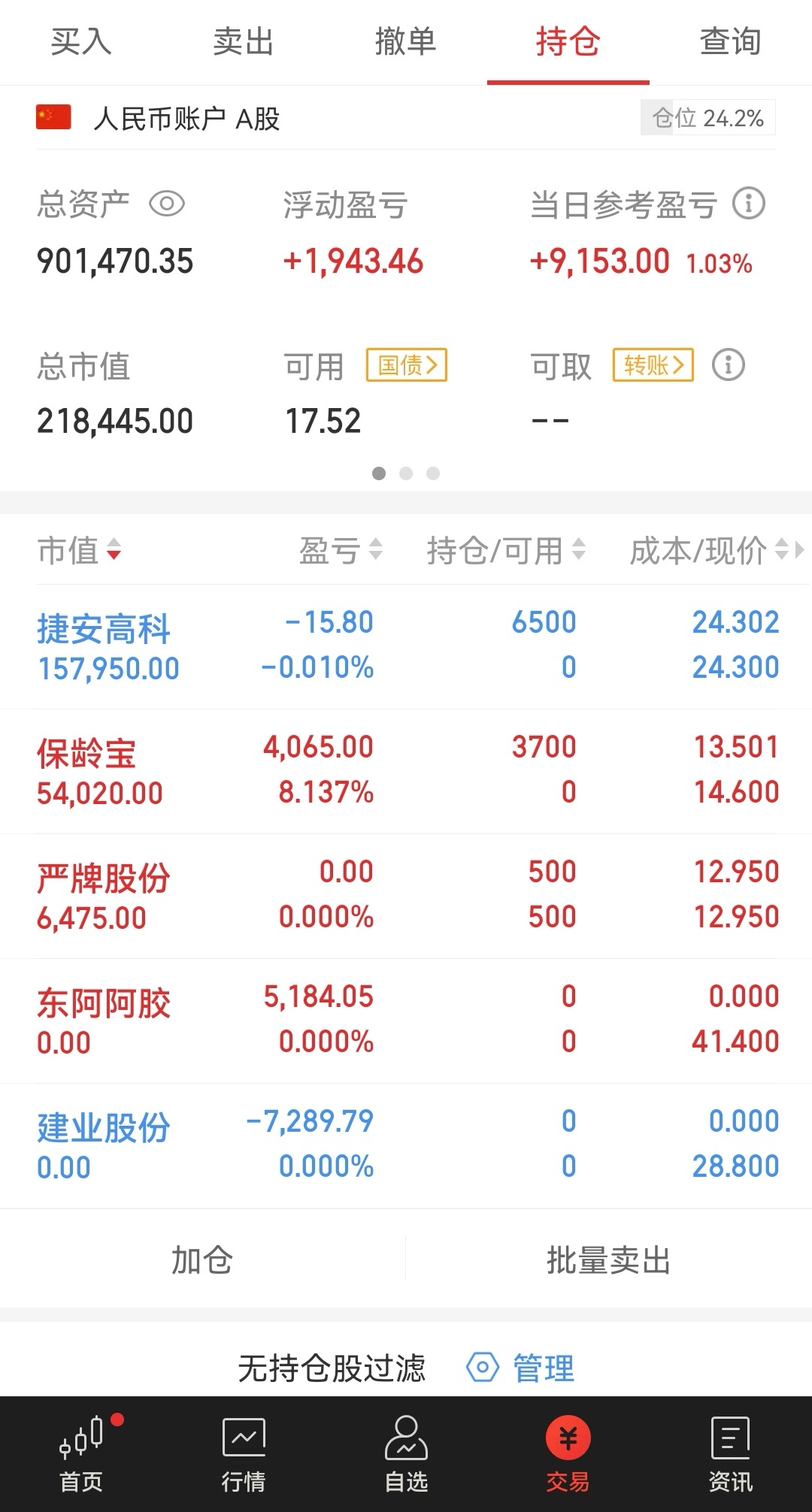Open the 保龄宝 holding row

click(x=406, y=772)
